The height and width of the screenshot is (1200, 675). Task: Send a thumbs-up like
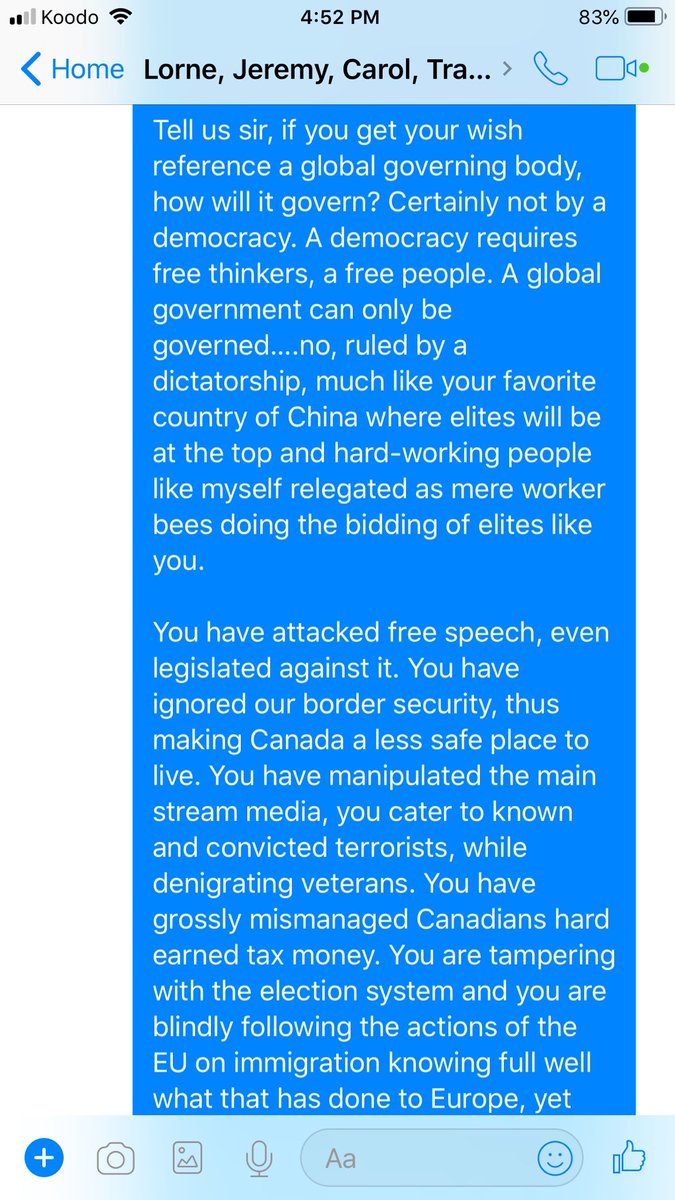[629, 1158]
